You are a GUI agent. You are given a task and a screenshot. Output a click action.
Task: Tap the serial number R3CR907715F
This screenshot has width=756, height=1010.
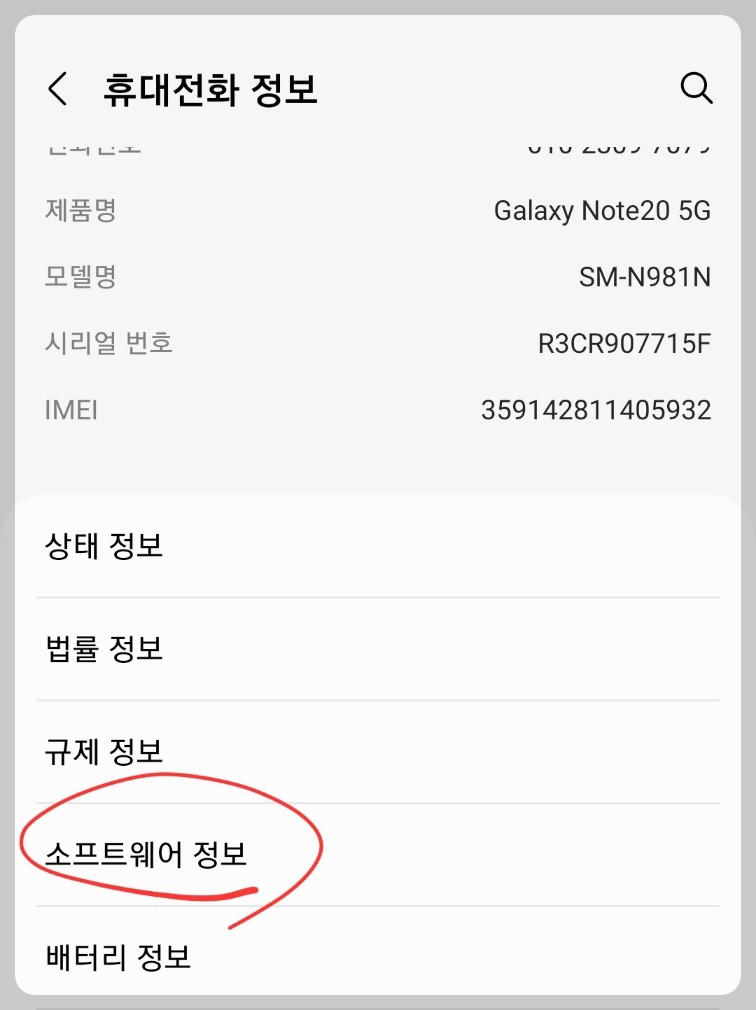(x=625, y=343)
